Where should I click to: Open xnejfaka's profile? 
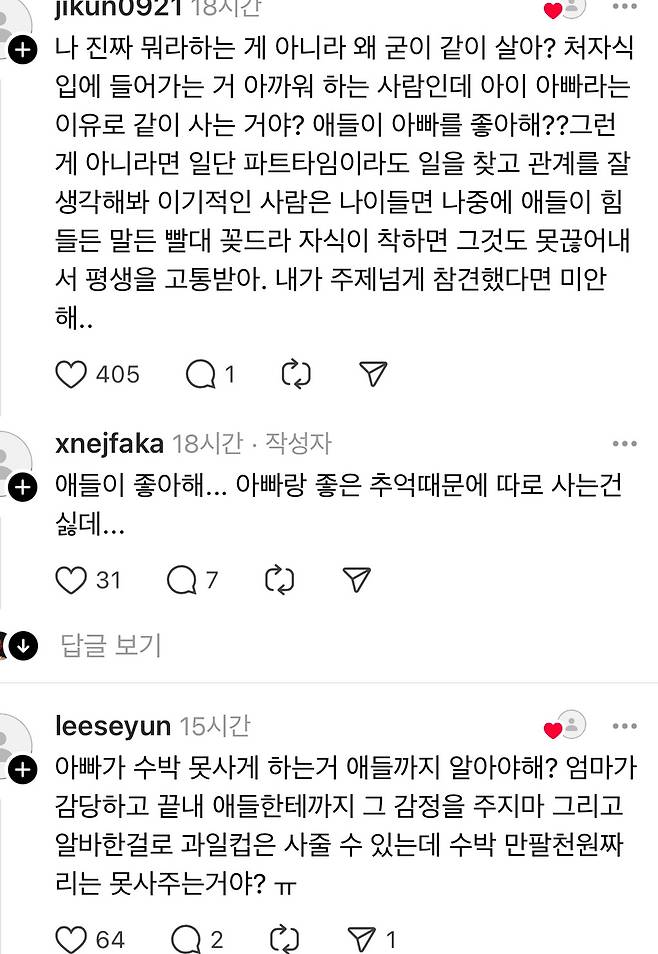pos(110,443)
